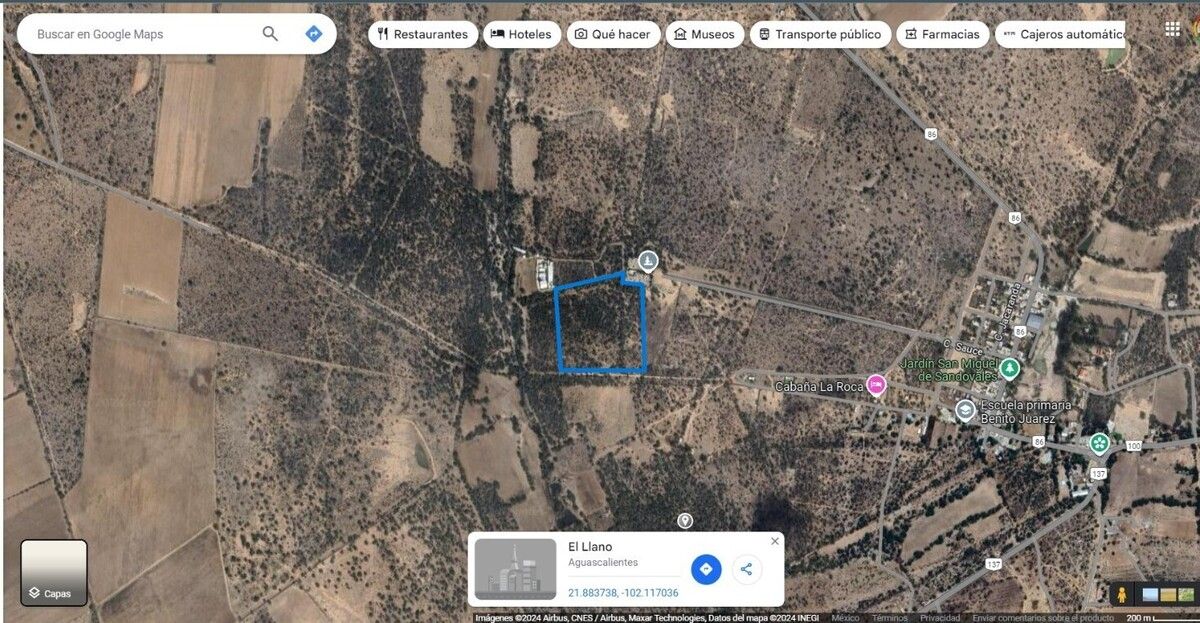Open directions from the search bar arrow
Screen dimensions: 1200x623
[x=314, y=34]
